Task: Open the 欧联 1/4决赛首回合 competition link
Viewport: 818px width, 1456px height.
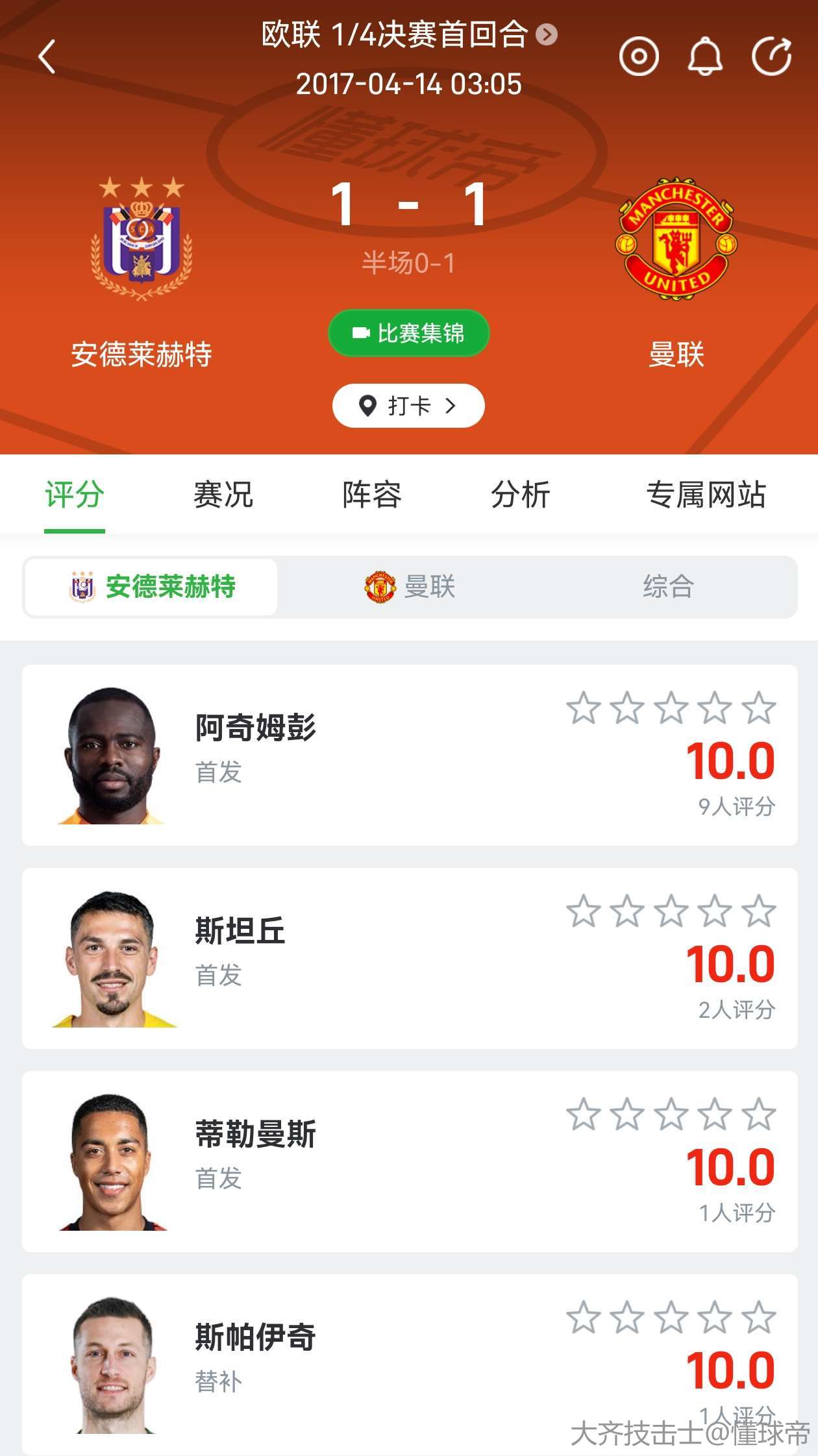Action: tap(409, 34)
